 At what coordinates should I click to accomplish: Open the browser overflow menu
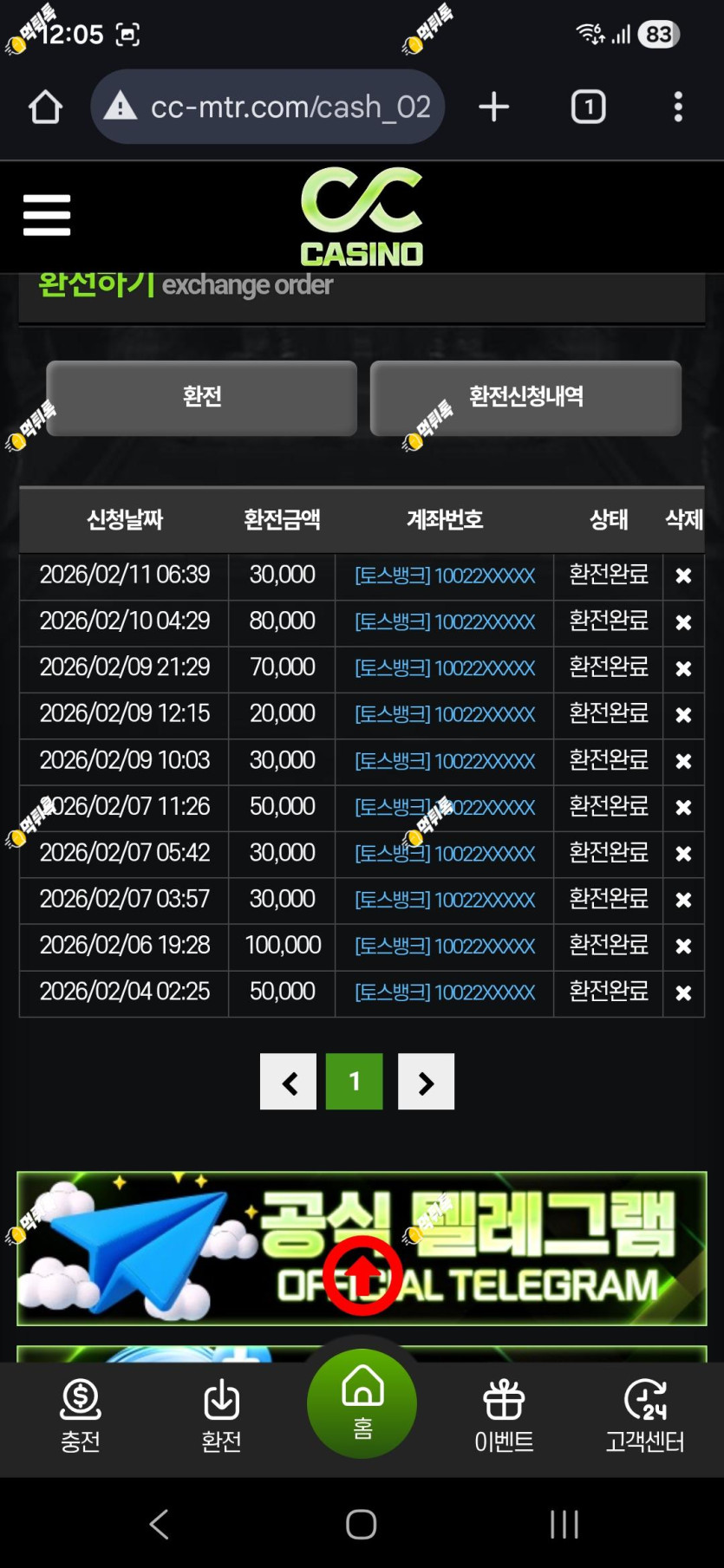coord(678,107)
